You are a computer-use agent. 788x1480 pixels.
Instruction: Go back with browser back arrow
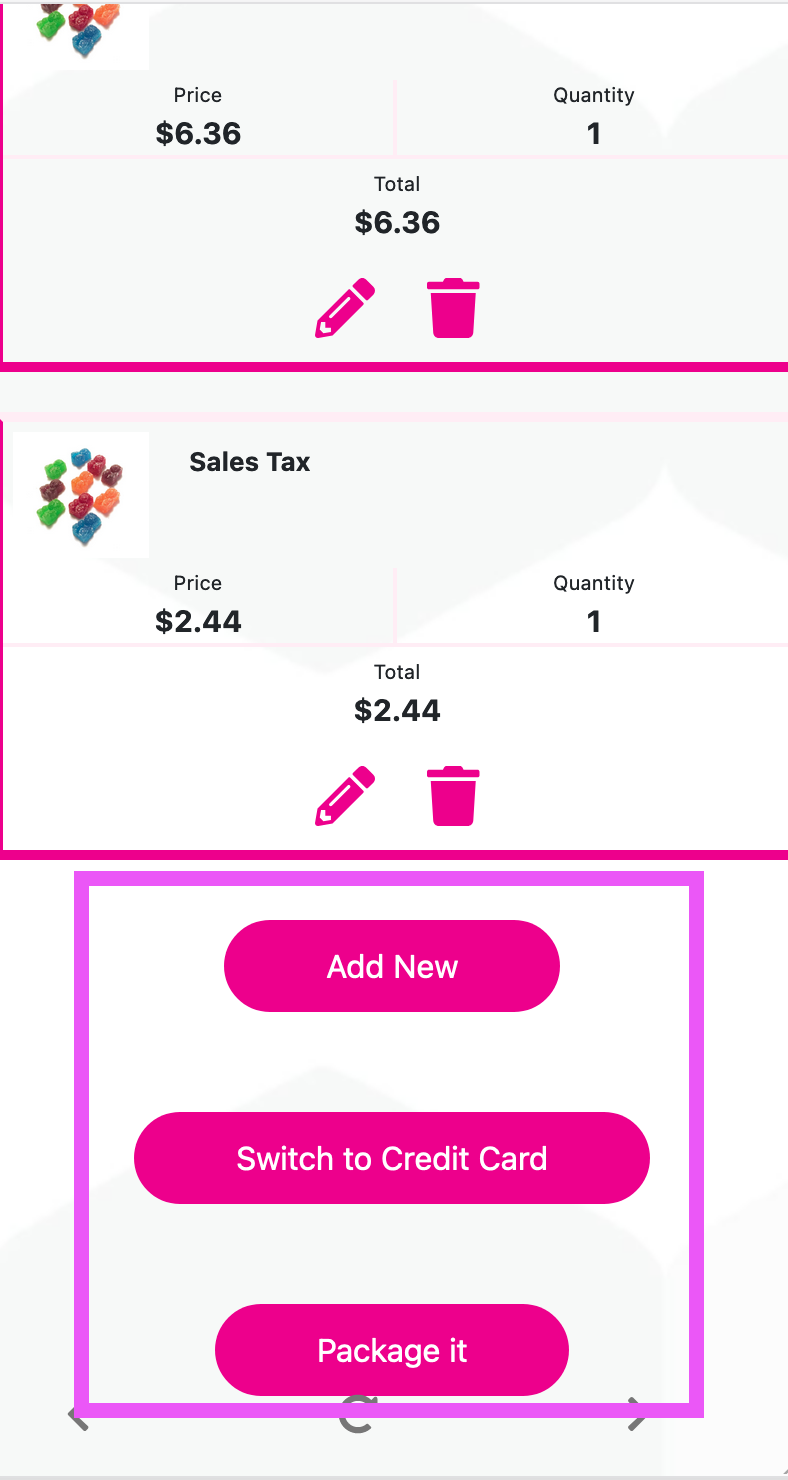point(78,1417)
